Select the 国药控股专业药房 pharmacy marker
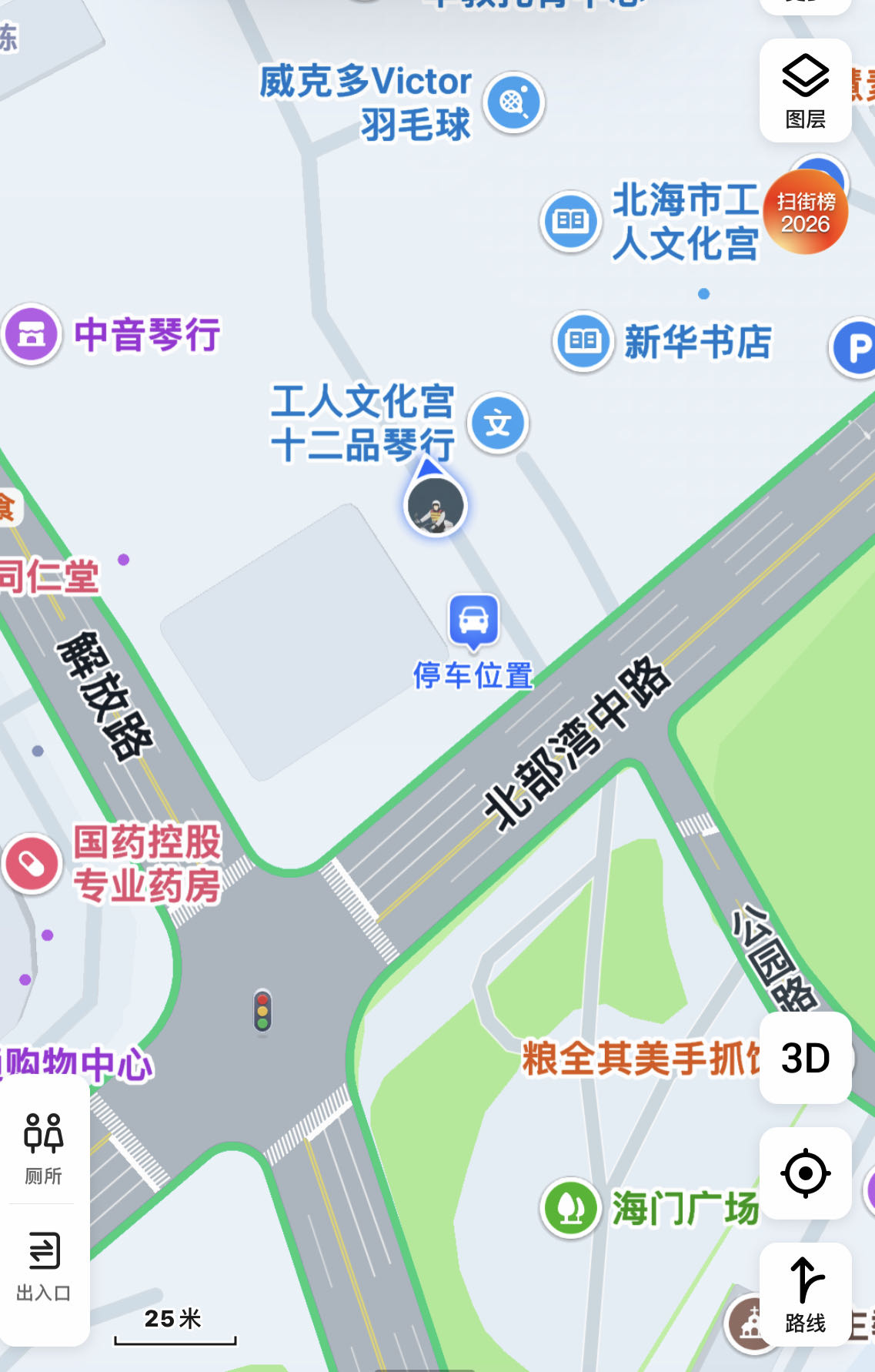 pyautogui.click(x=32, y=864)
